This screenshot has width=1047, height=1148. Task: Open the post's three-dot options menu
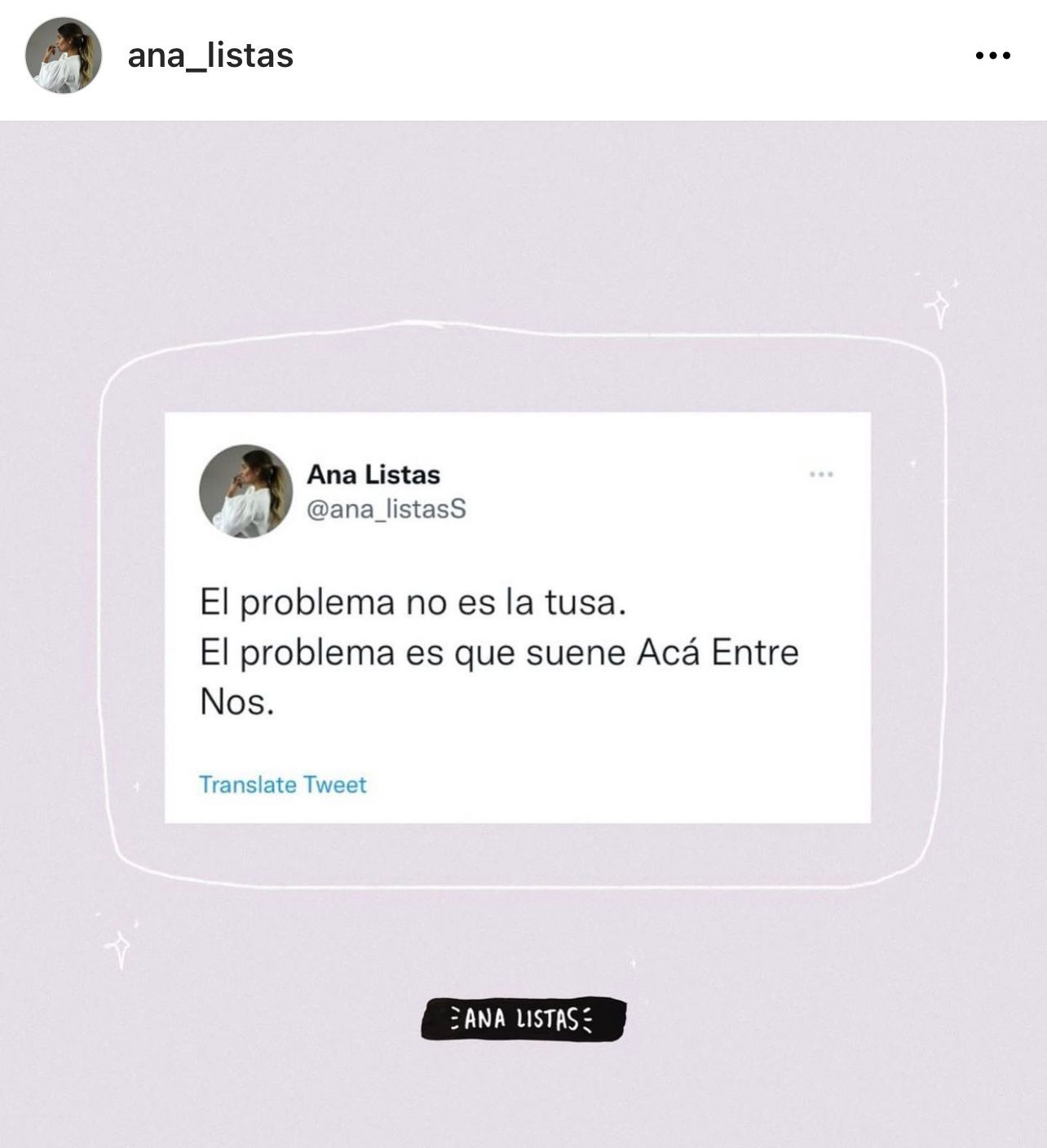coord(992,55)
